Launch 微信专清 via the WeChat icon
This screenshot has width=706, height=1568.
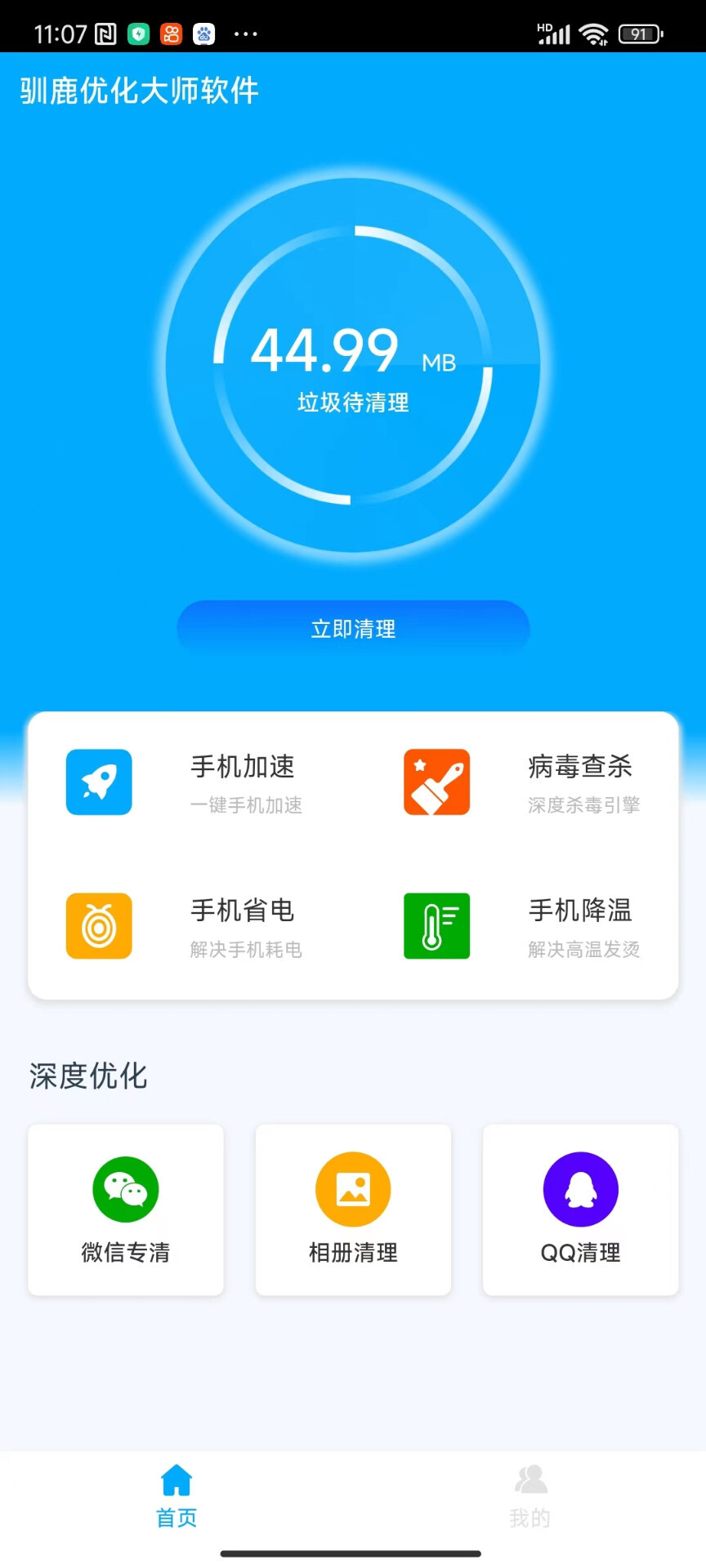point(125,1188)
